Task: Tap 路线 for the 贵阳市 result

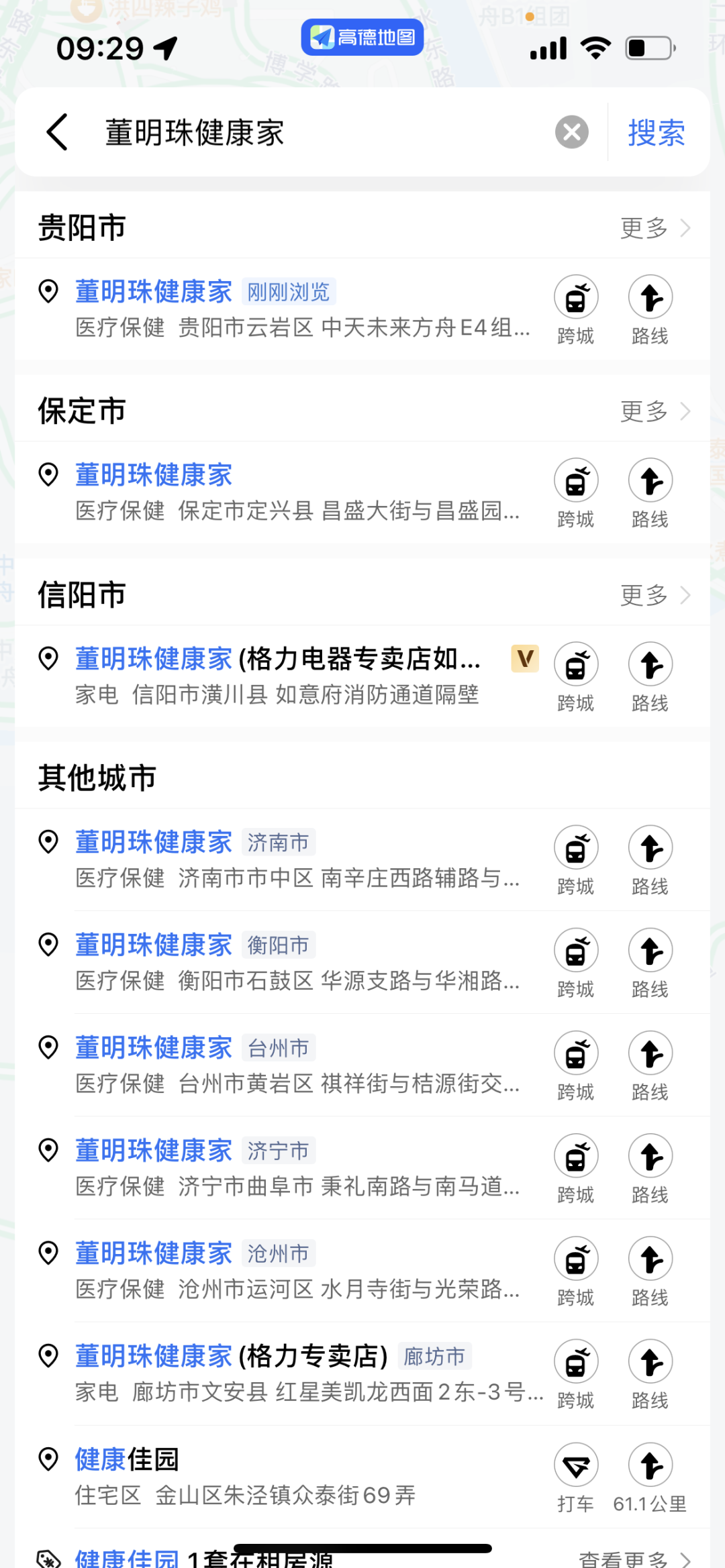Action: point(650,310)
